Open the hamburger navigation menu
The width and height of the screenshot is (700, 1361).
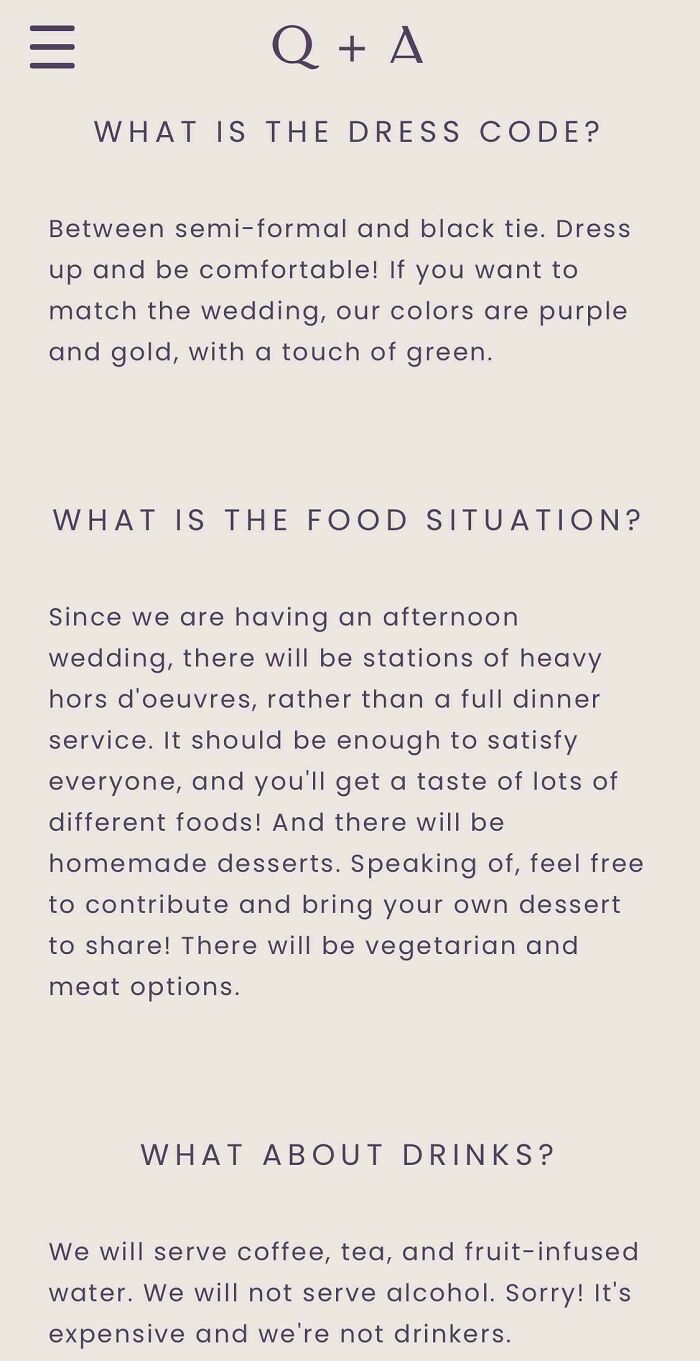click(x=52, y=47)
